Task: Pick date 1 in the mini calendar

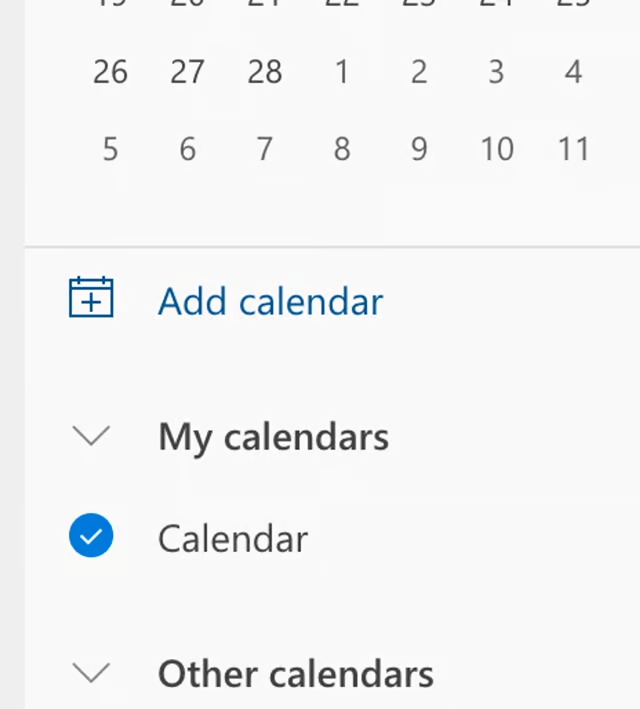Action: [x=342, y=72]
